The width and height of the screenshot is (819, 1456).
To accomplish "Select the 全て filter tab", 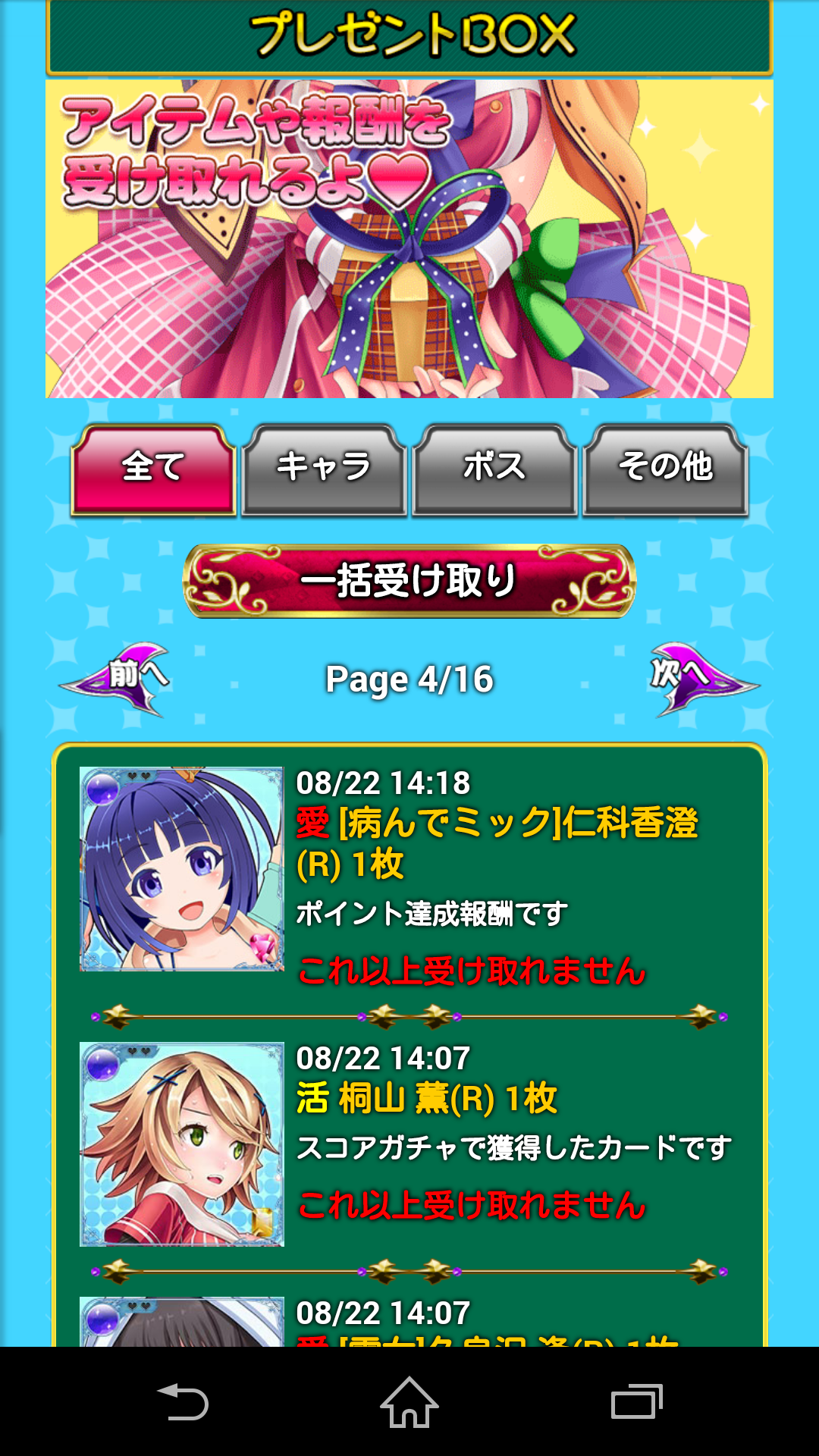I will pos(153,469).
